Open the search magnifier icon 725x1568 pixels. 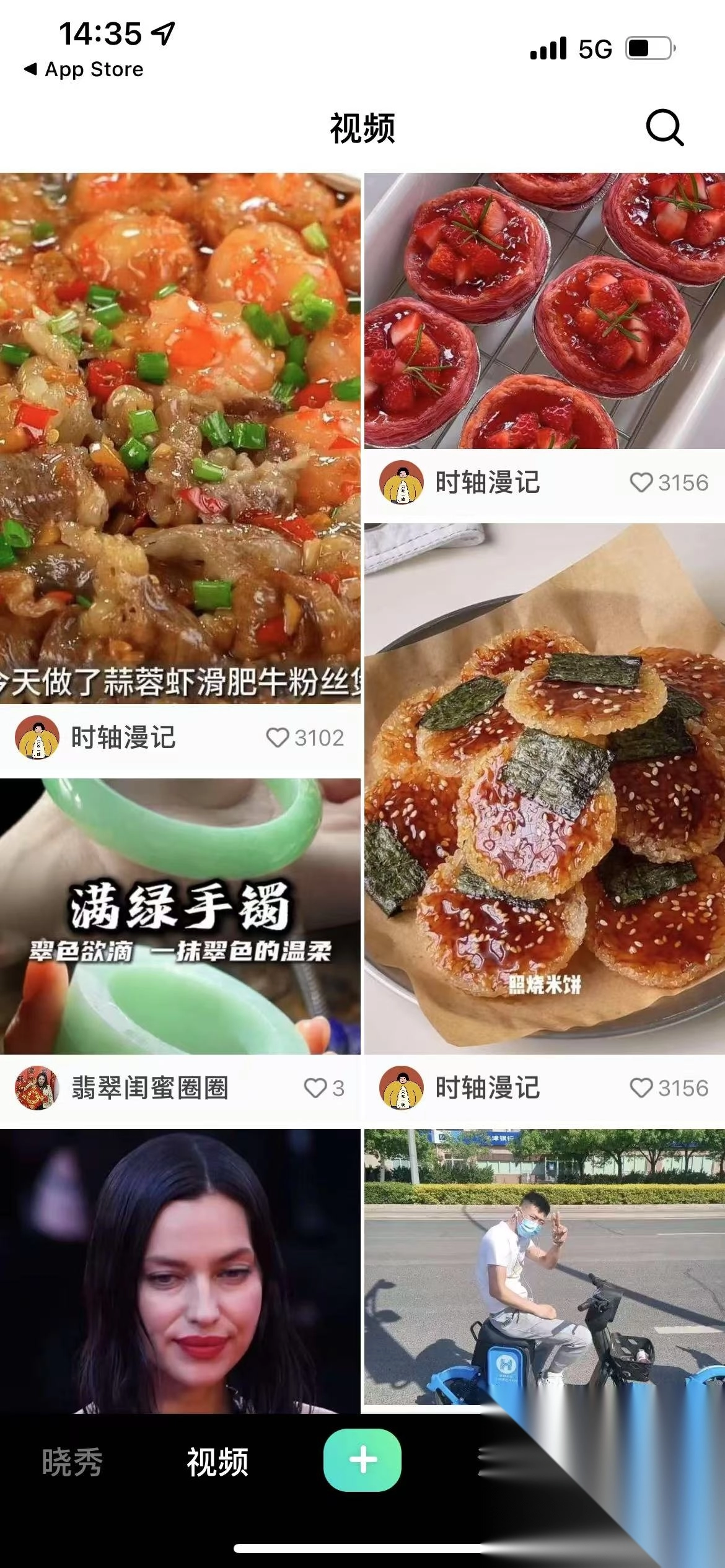point(664,128)
